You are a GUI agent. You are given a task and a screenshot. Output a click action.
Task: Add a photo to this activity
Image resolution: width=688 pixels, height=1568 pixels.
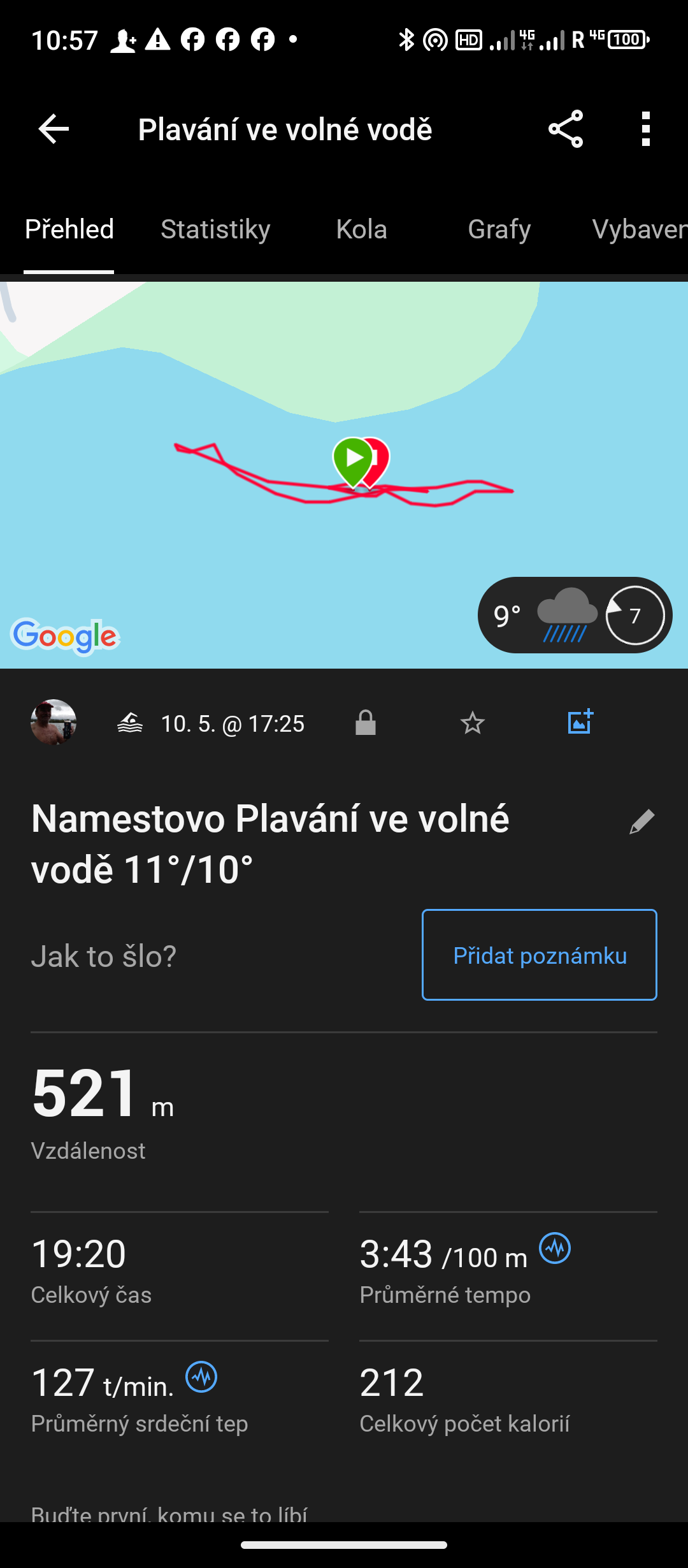click(x=580, y=722)
